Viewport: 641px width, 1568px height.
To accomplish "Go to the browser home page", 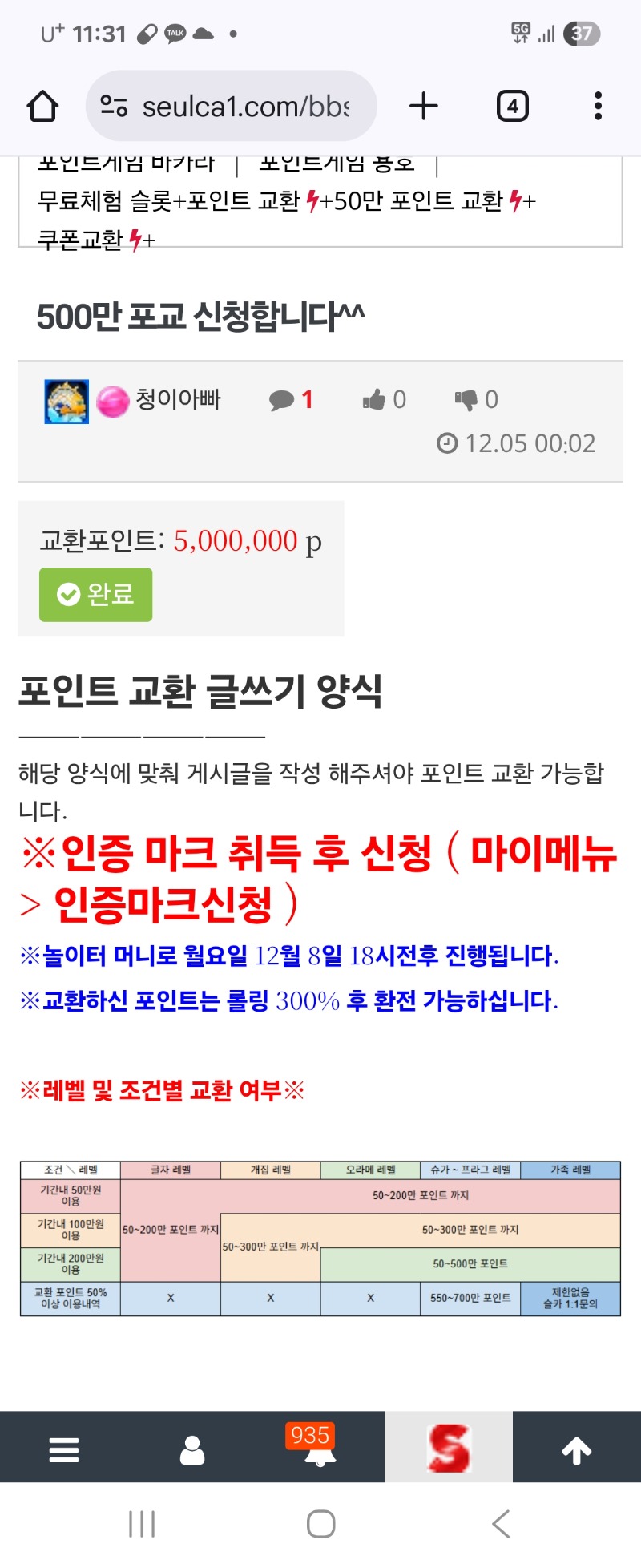I will [x=43, y=106].
